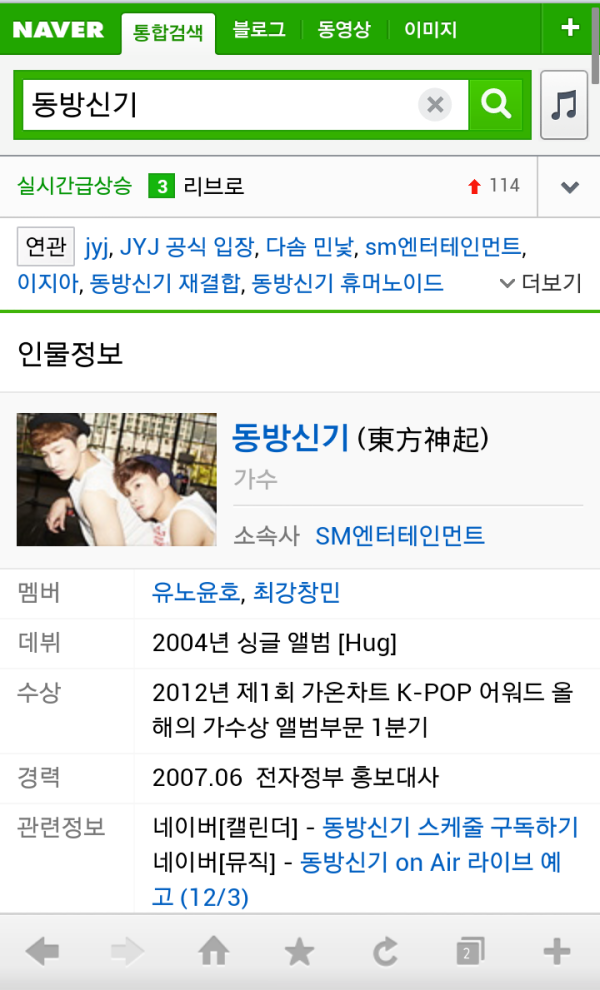Go to the browser home page
600x990 pixels.
214,951
